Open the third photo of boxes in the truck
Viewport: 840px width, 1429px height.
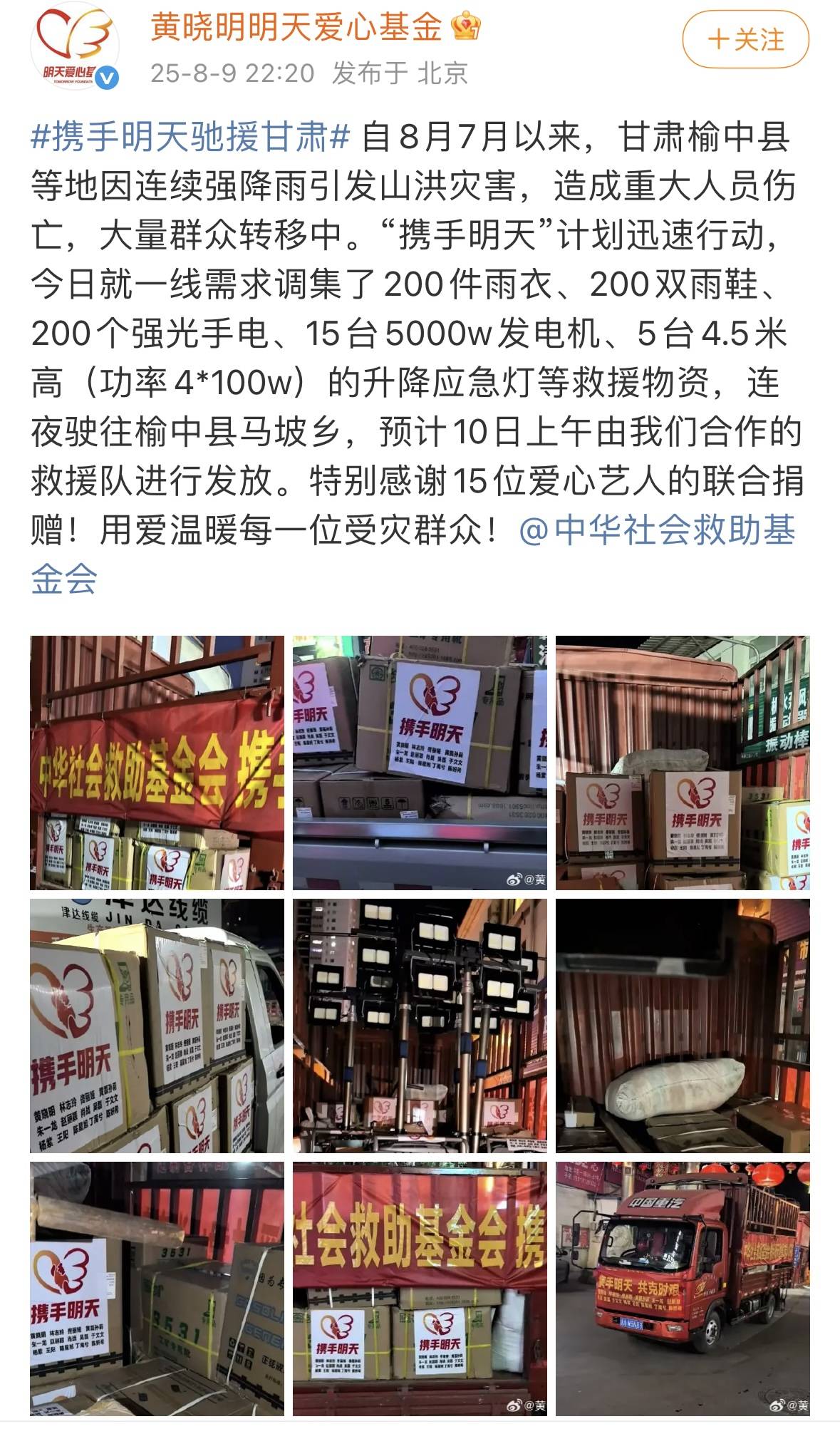click(x=683, y=763)
